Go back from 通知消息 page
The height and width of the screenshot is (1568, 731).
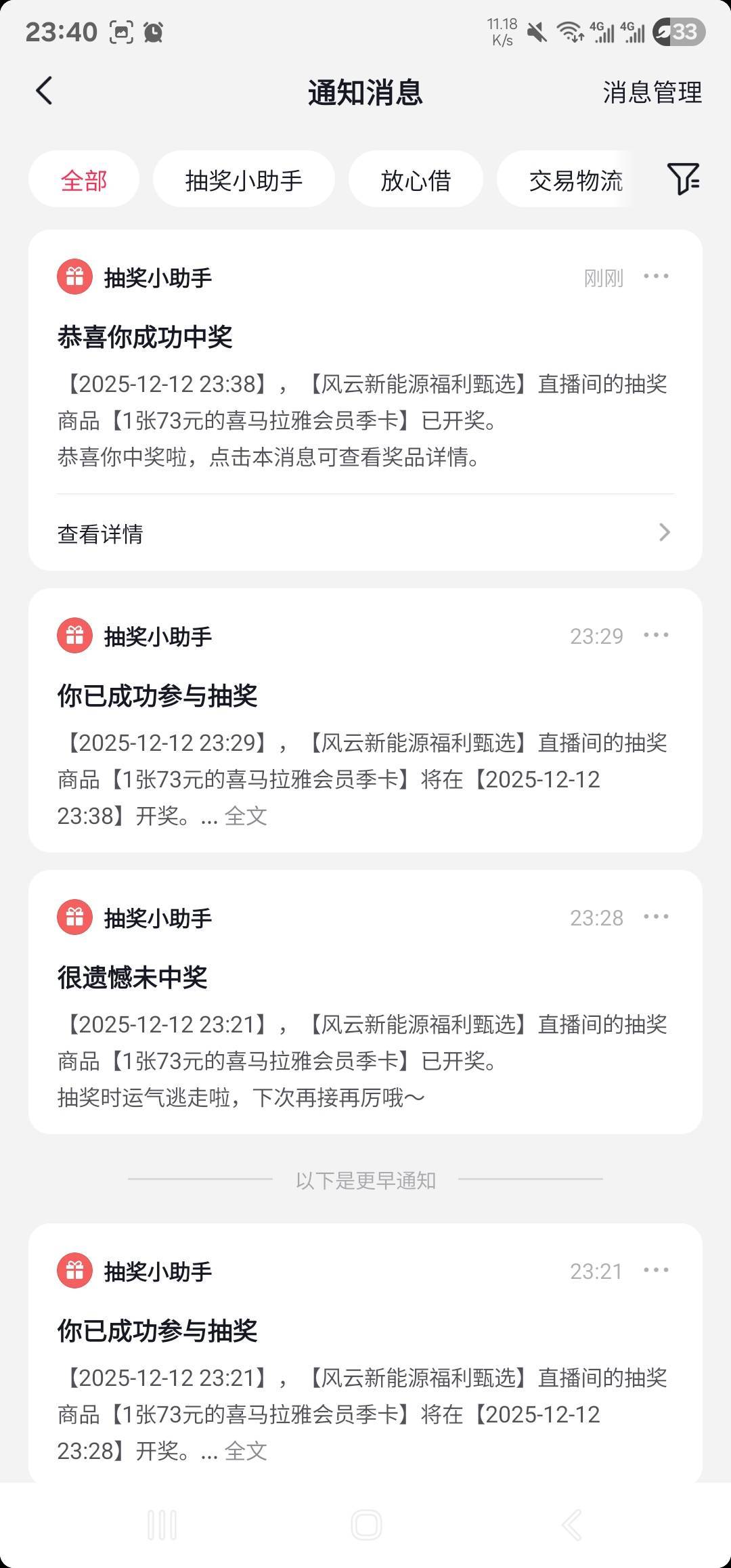pos(45,91)
